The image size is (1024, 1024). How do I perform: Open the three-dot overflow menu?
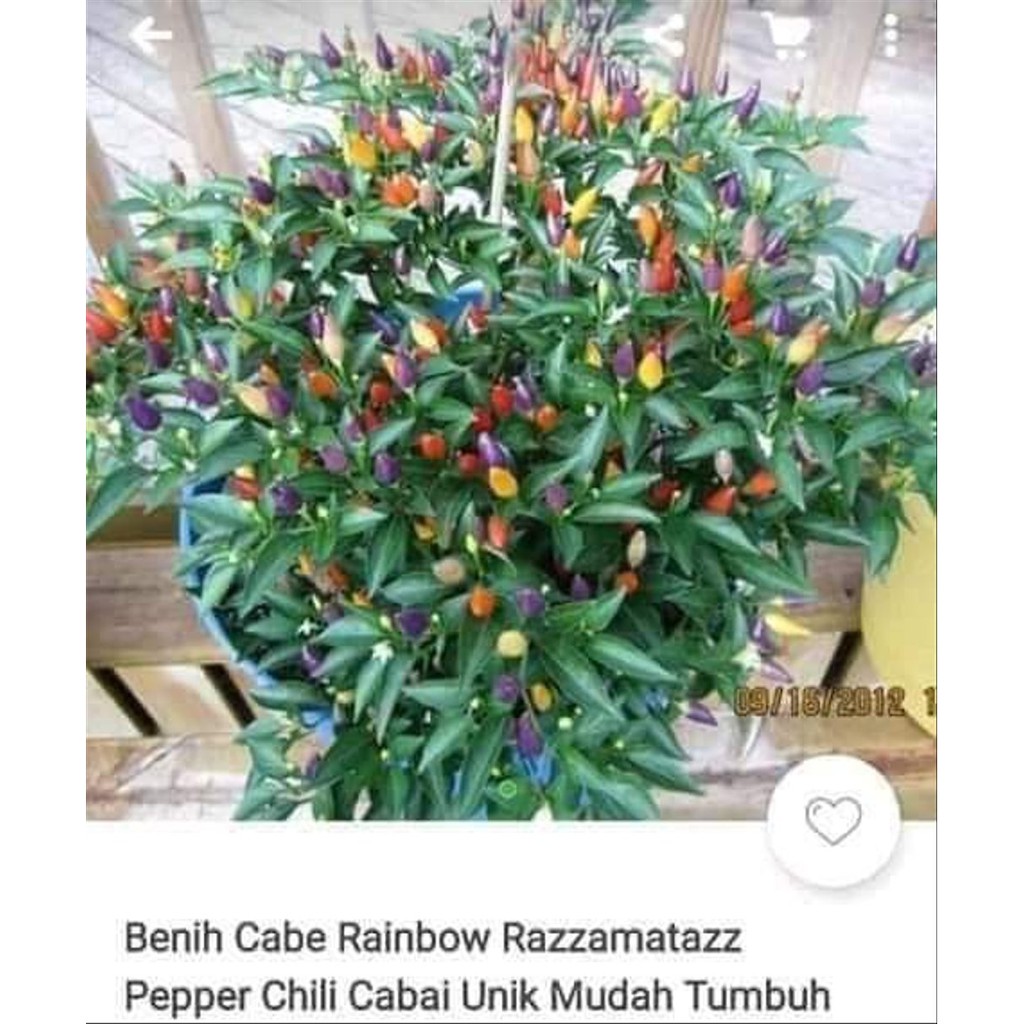click(890, 36)
